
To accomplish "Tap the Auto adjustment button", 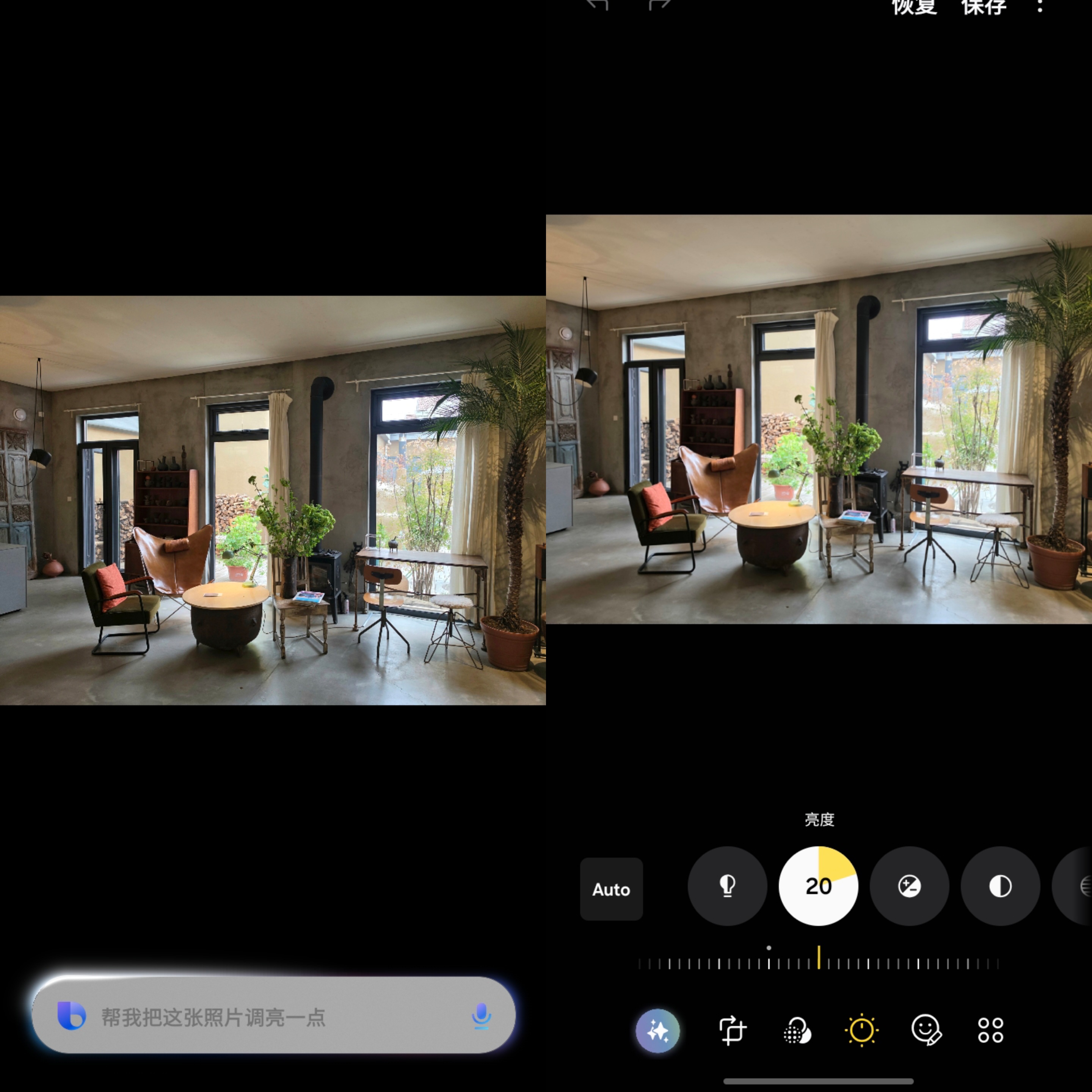I will (x=611, y=889).
